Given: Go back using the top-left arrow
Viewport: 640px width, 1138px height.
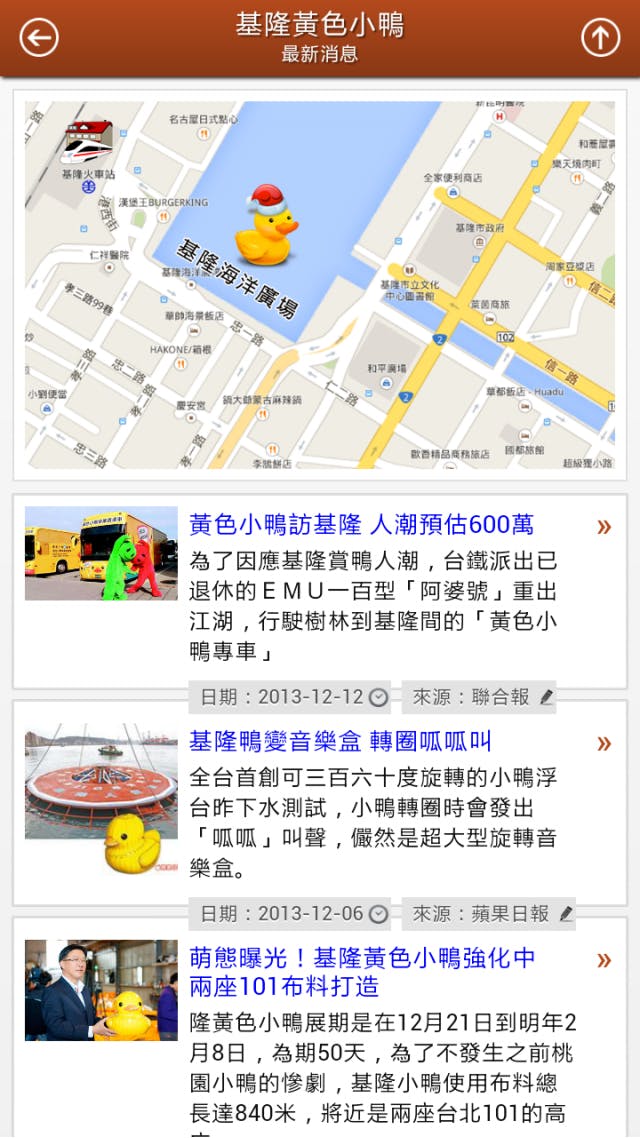Looking at the screenshot, I should click(x=39, y=38).
